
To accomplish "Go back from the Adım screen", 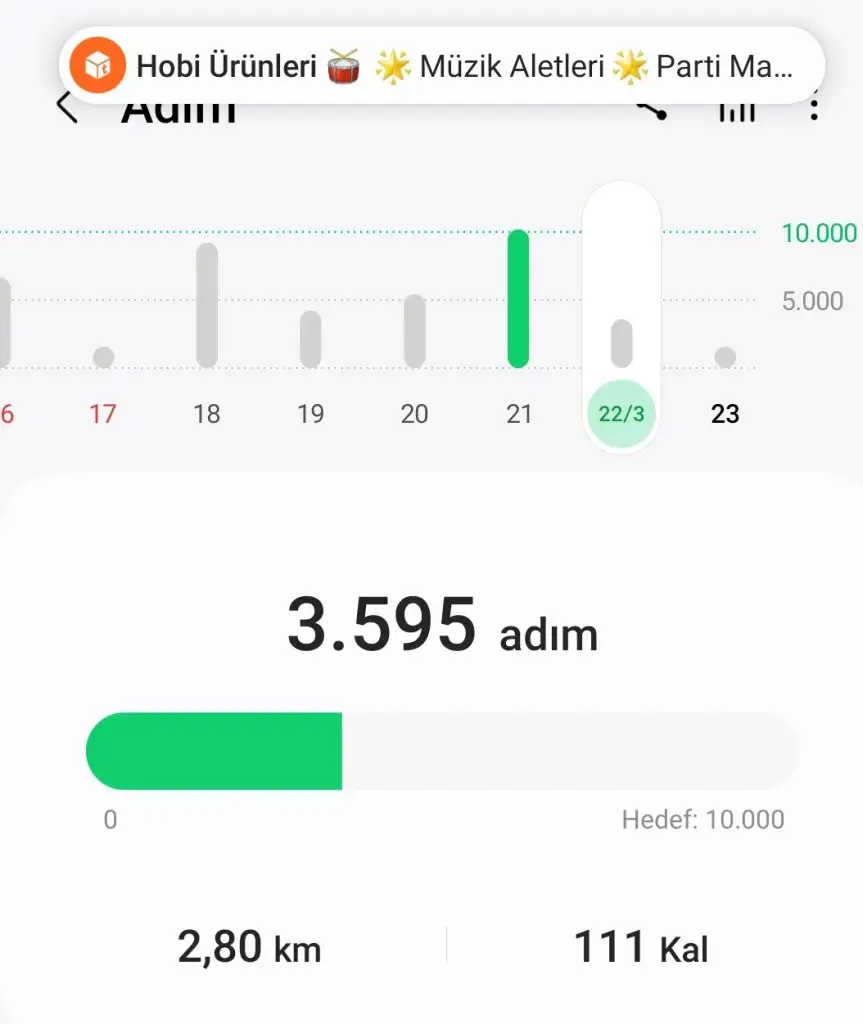I will pyautogui.click(x=66, y=107).
